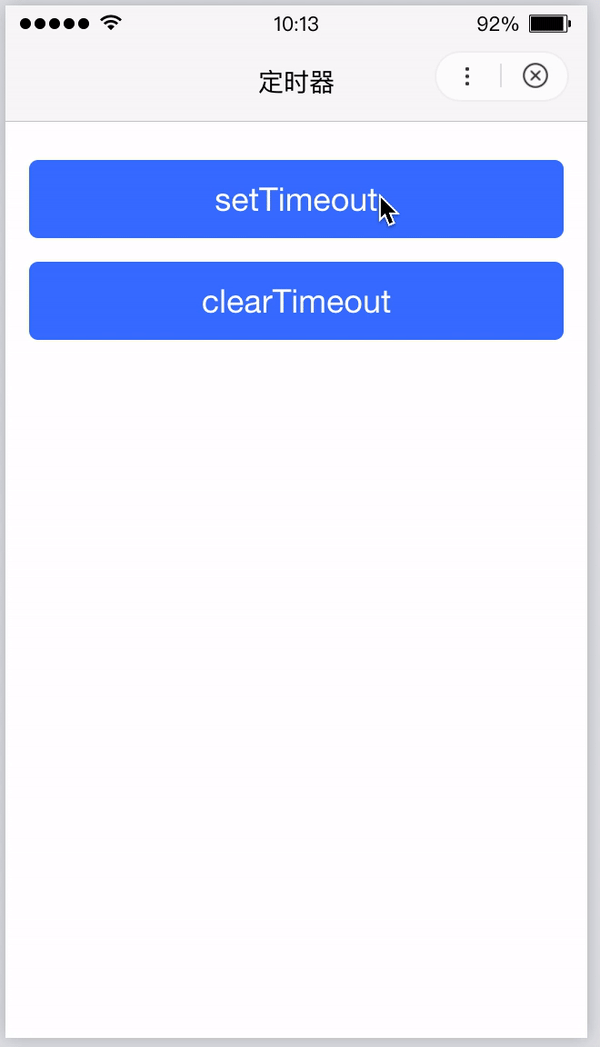Tap the setTimeout button
Screen dimensions: 600x1047
tap(296, 199)
